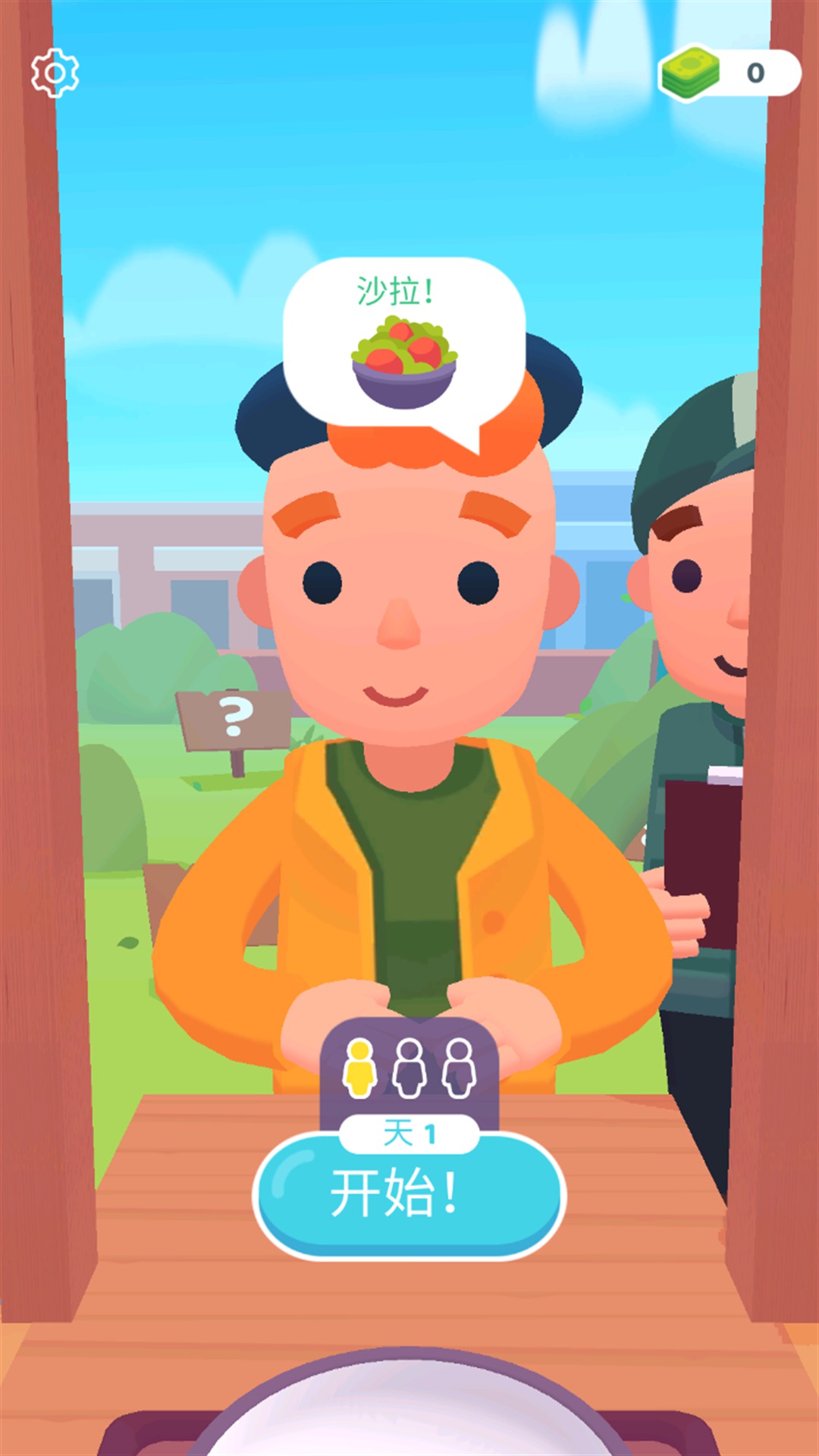This screenshot has height=1456, width=819.
Task: Open the settings gear
Action: tap(55, 74)
